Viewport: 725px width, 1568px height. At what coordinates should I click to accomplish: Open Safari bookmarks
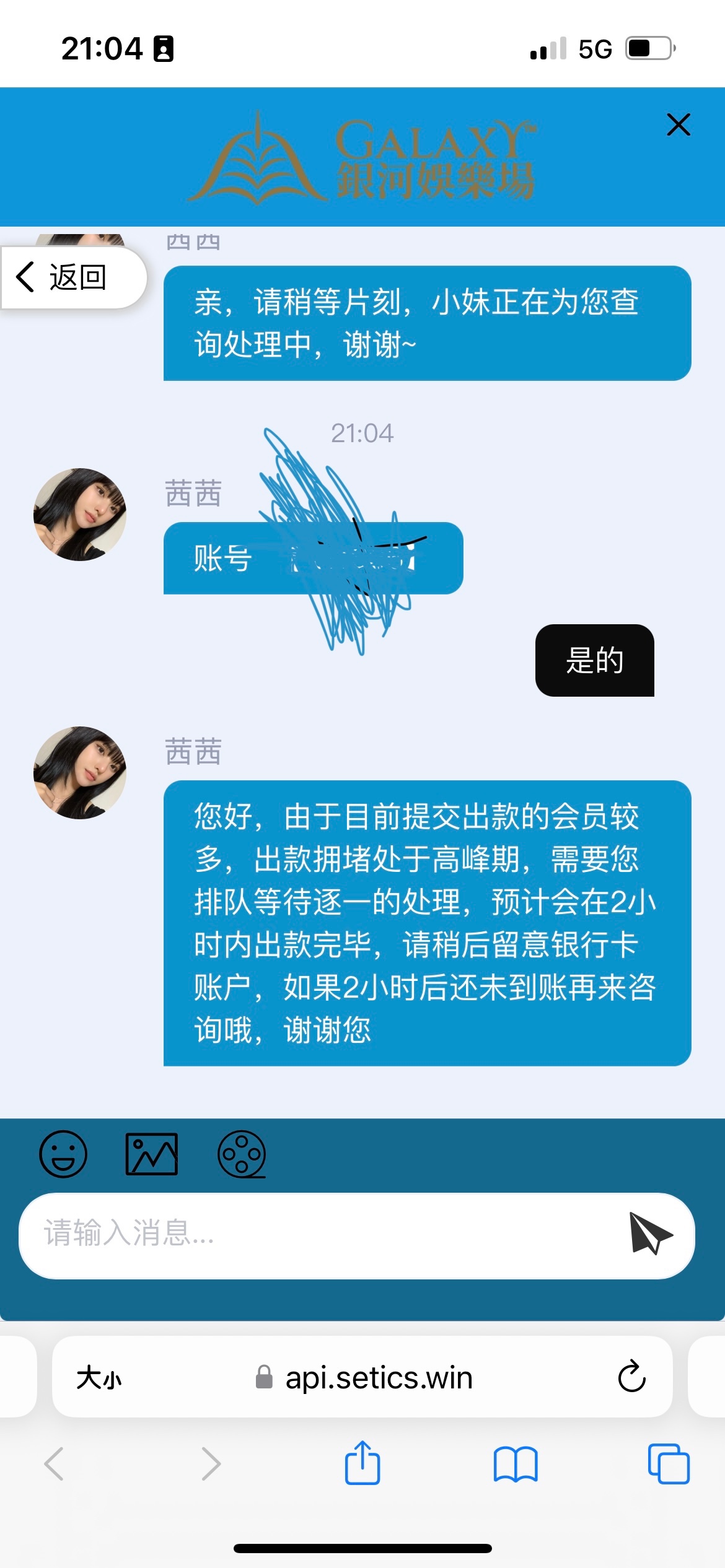point(516,1464)
